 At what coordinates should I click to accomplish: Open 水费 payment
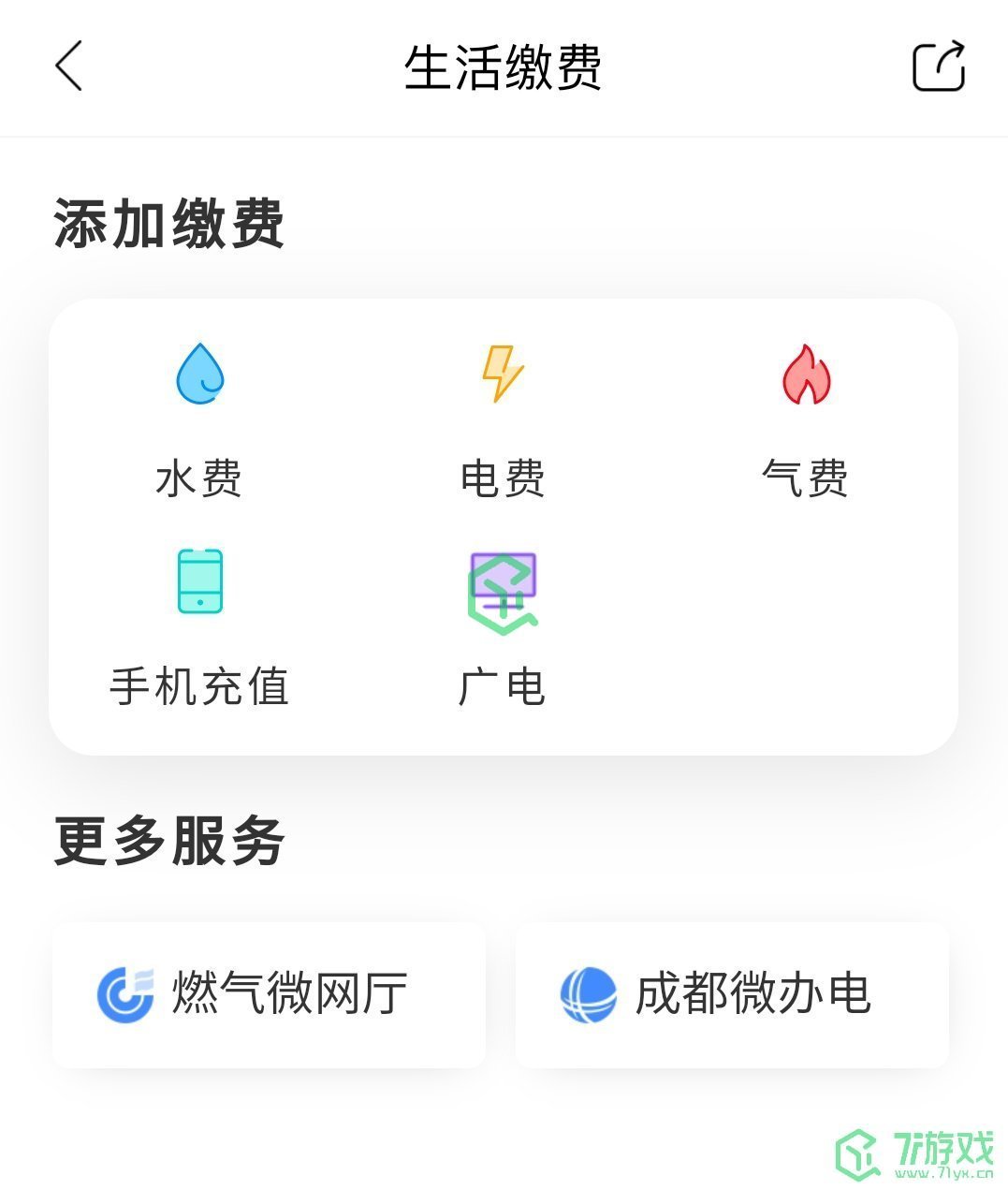199,419
